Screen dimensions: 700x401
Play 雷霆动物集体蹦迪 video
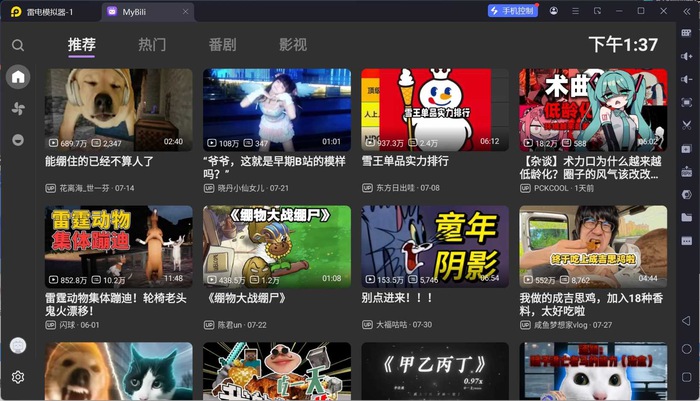pyautogui.click(x=119, y=246)
